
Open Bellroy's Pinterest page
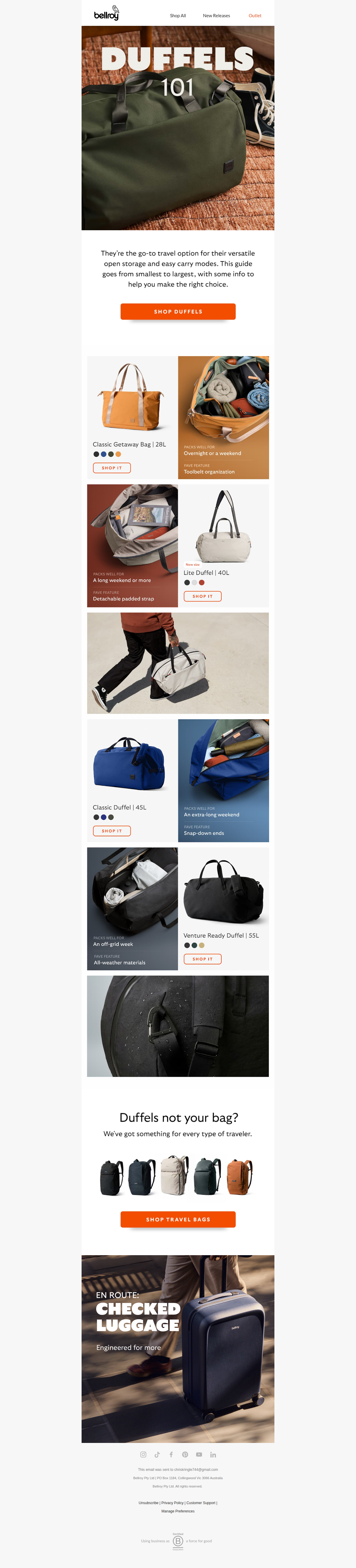[185, 1455]
